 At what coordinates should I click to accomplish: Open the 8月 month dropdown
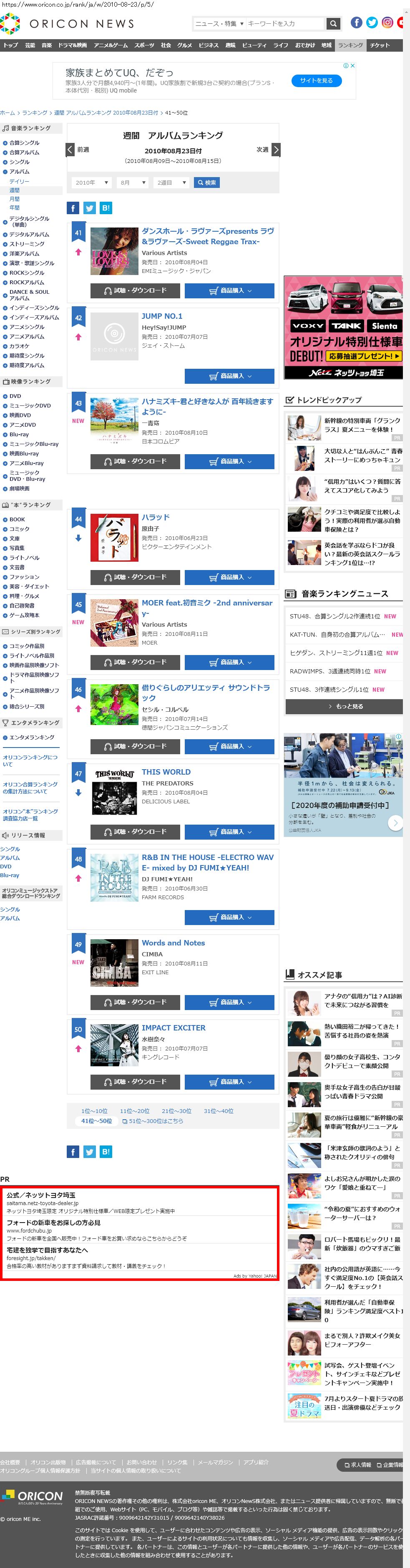[133, 183]
